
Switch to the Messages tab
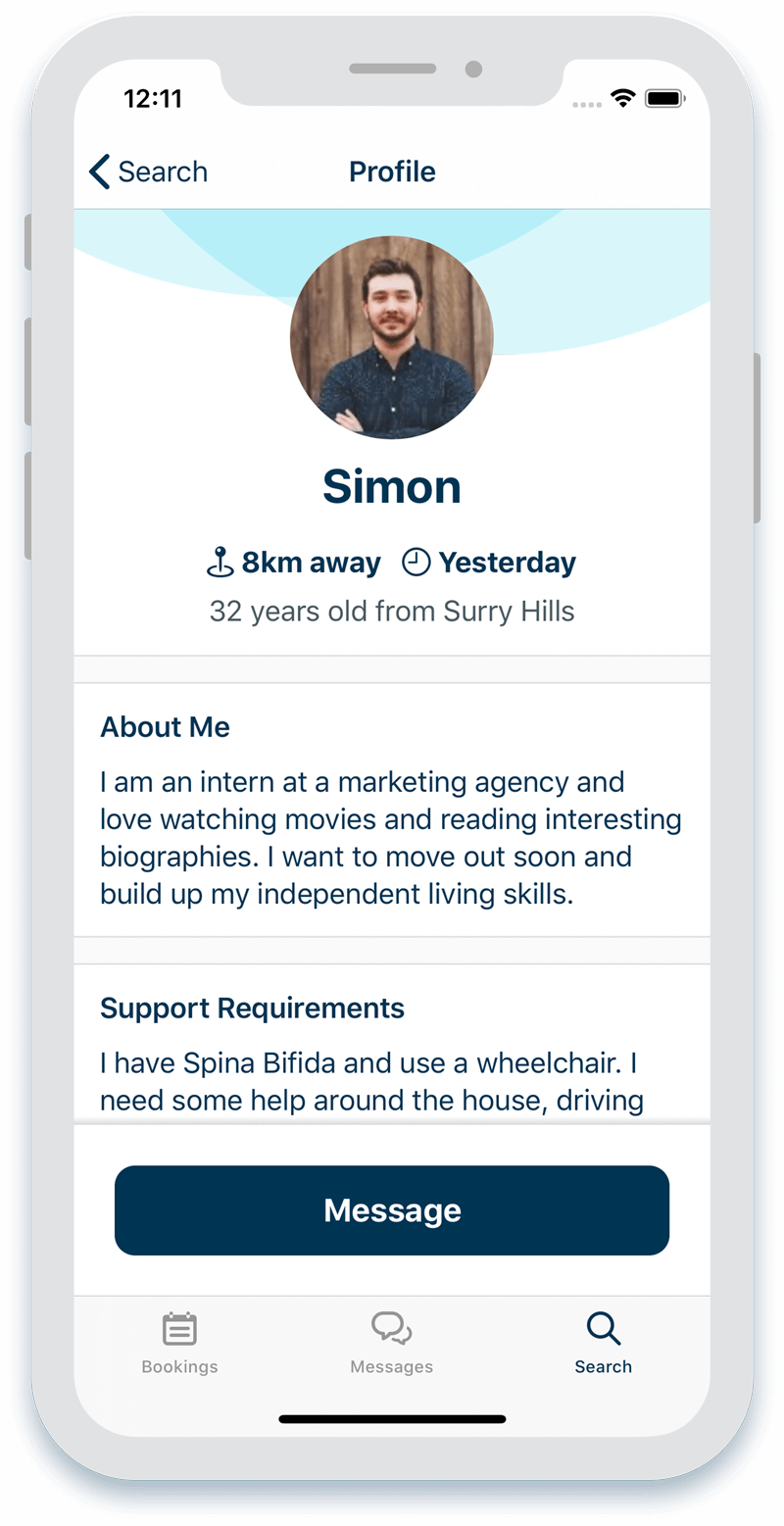coord(391,1343)
